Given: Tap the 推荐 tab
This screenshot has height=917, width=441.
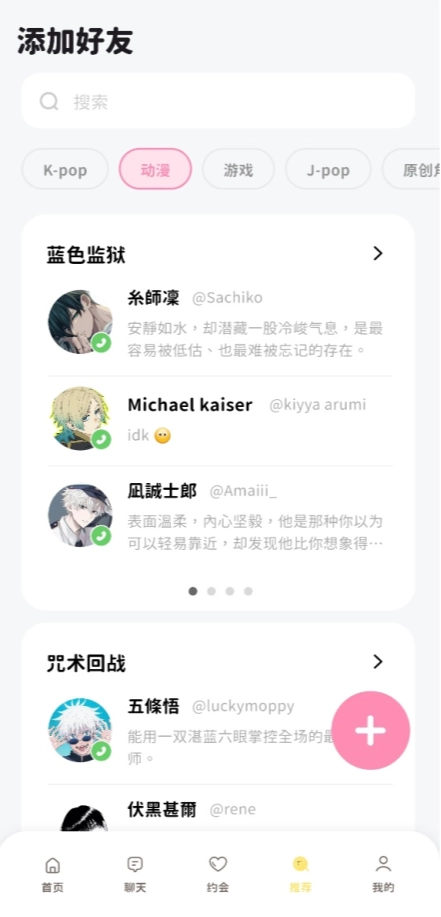Looking at the screenshot, I should click(x=300, y=874).
